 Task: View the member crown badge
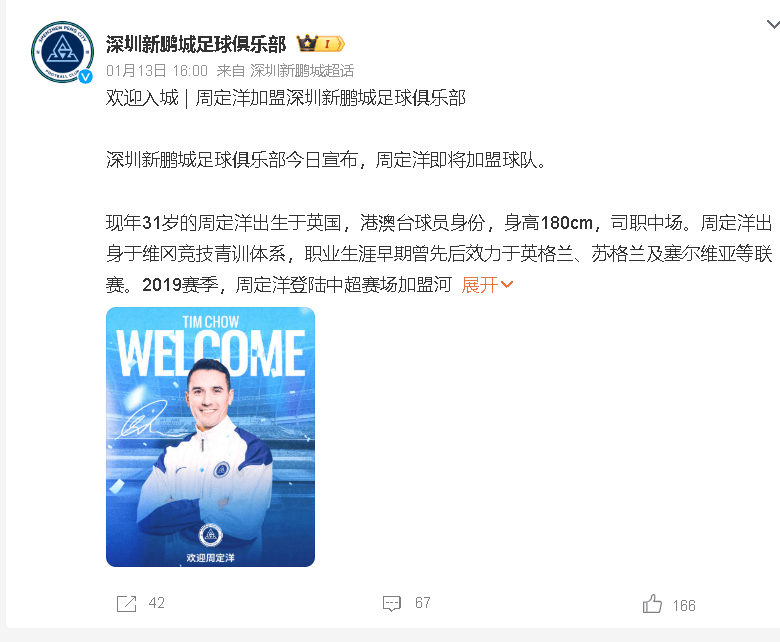pos(320,44)
